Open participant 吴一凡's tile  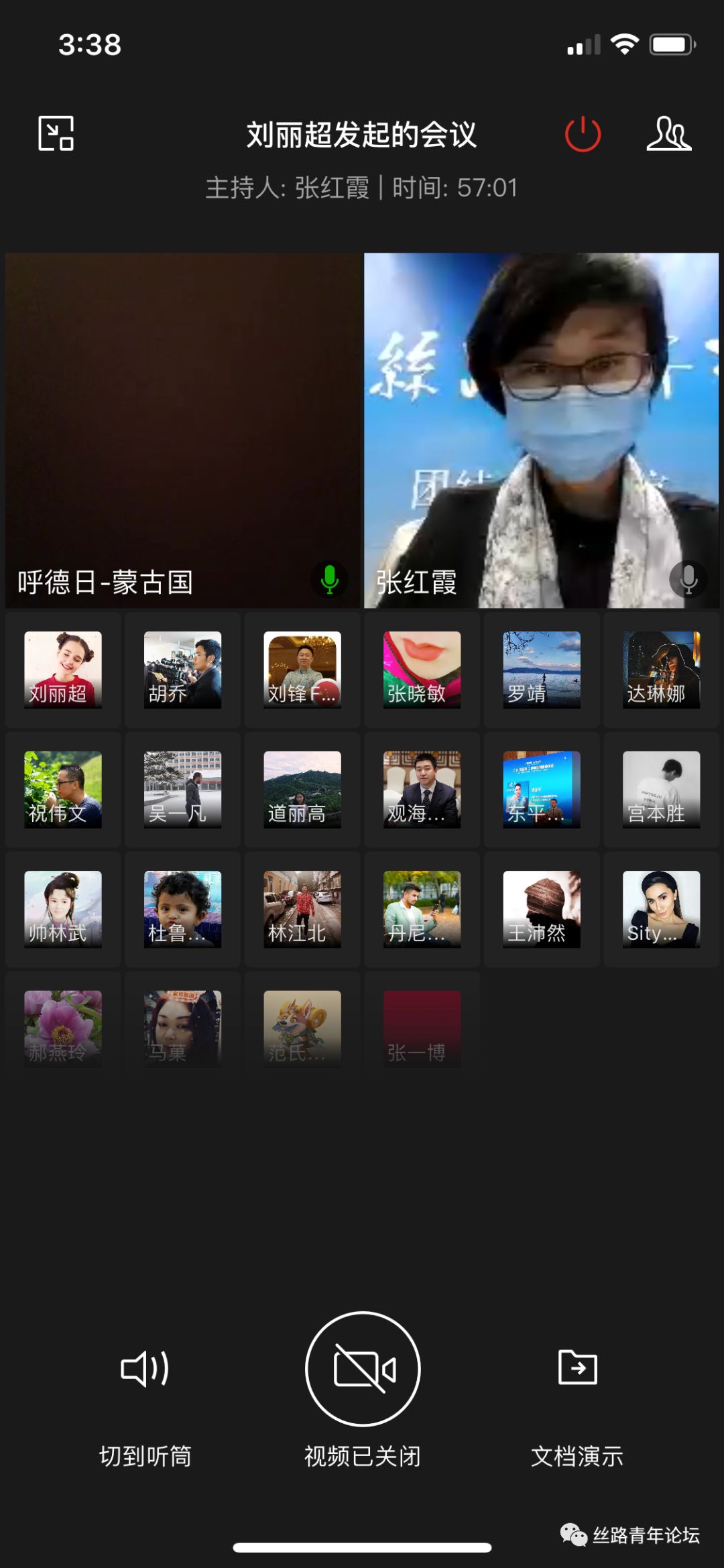(182, 790)
